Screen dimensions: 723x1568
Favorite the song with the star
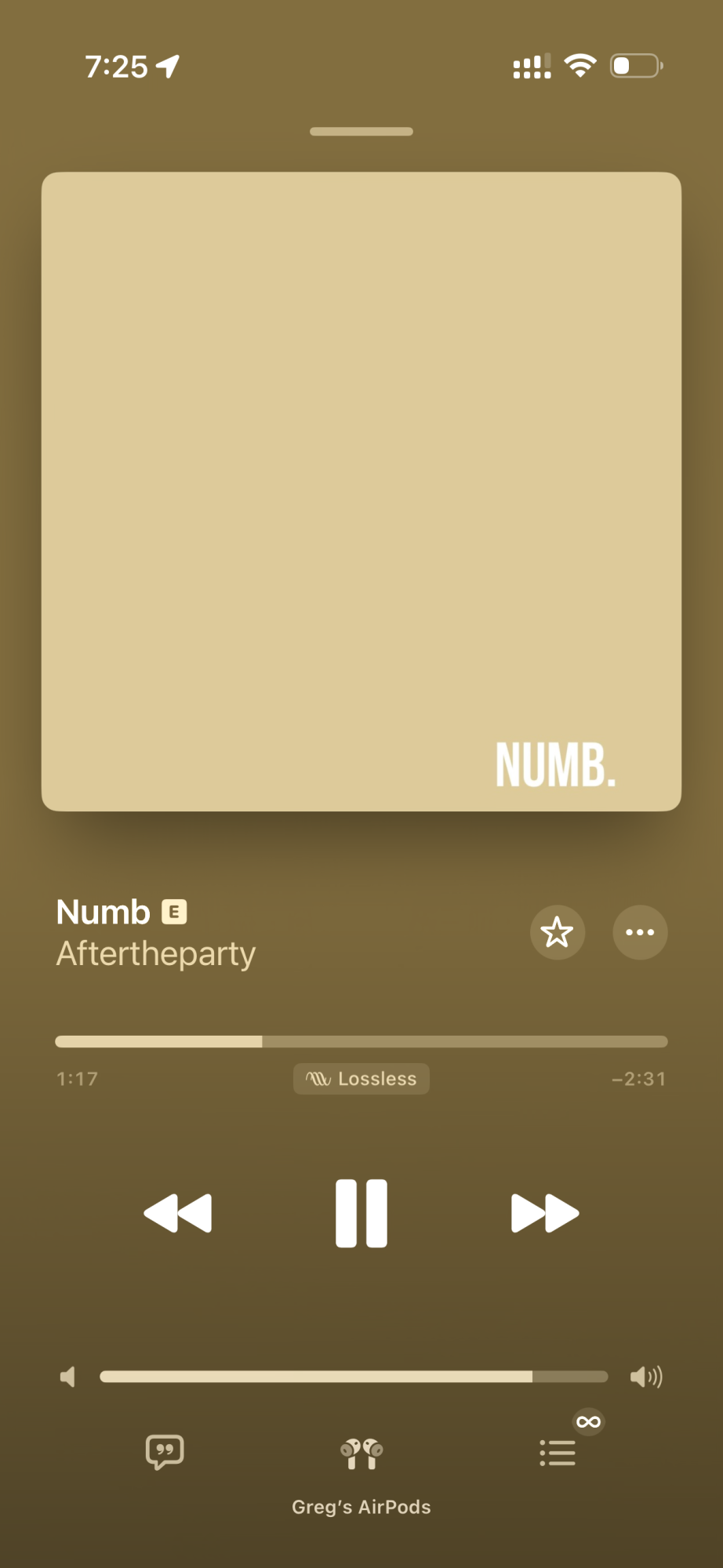558,932
